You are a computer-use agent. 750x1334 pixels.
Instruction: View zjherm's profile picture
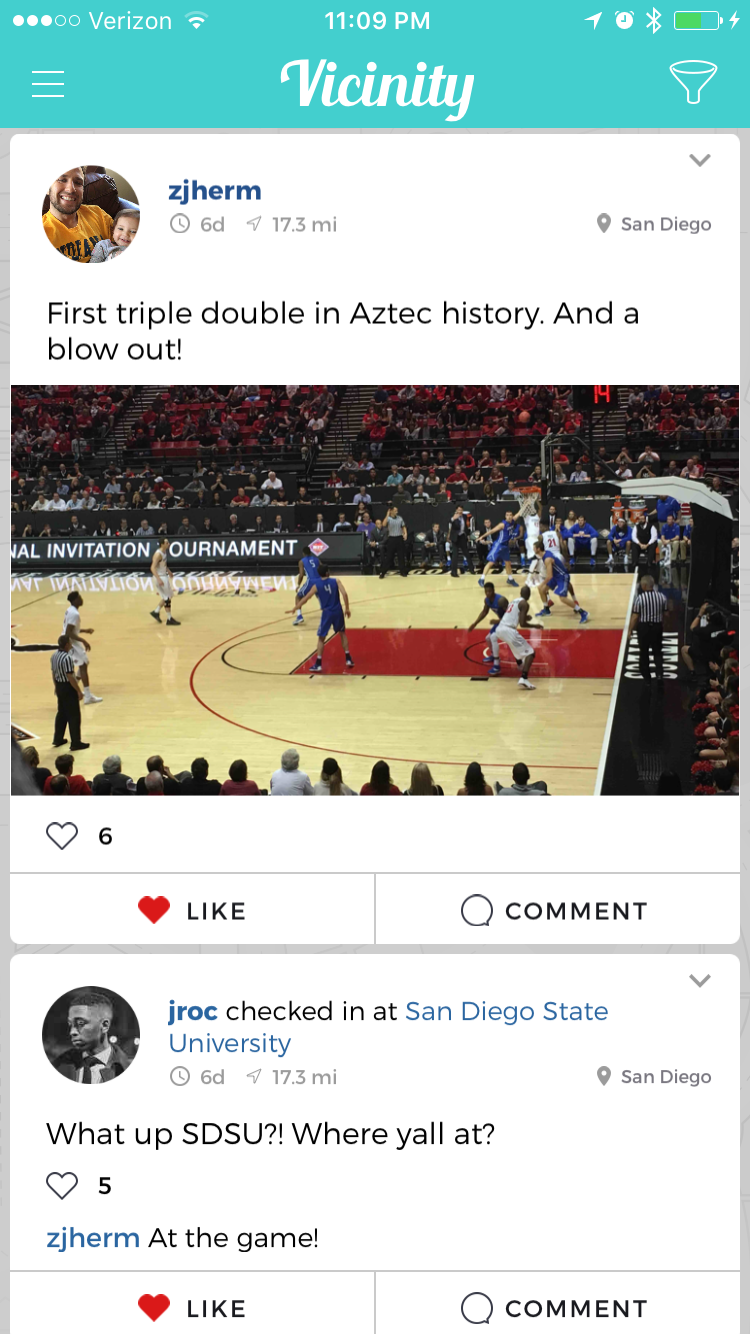click(x=91, y=214)
